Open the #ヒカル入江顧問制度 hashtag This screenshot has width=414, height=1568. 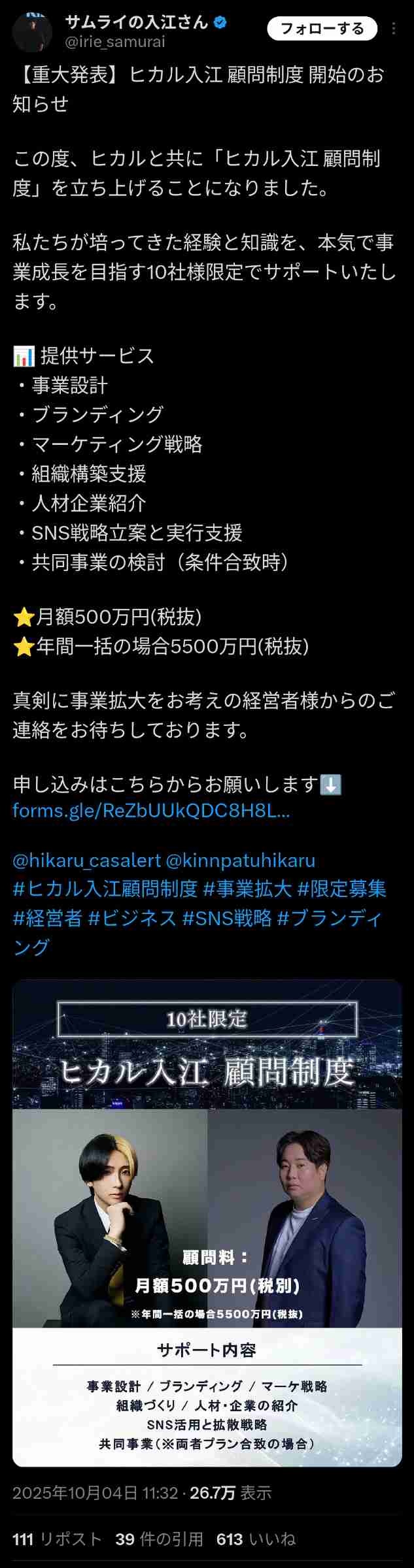pyautogui.click(x=105, y=889)
